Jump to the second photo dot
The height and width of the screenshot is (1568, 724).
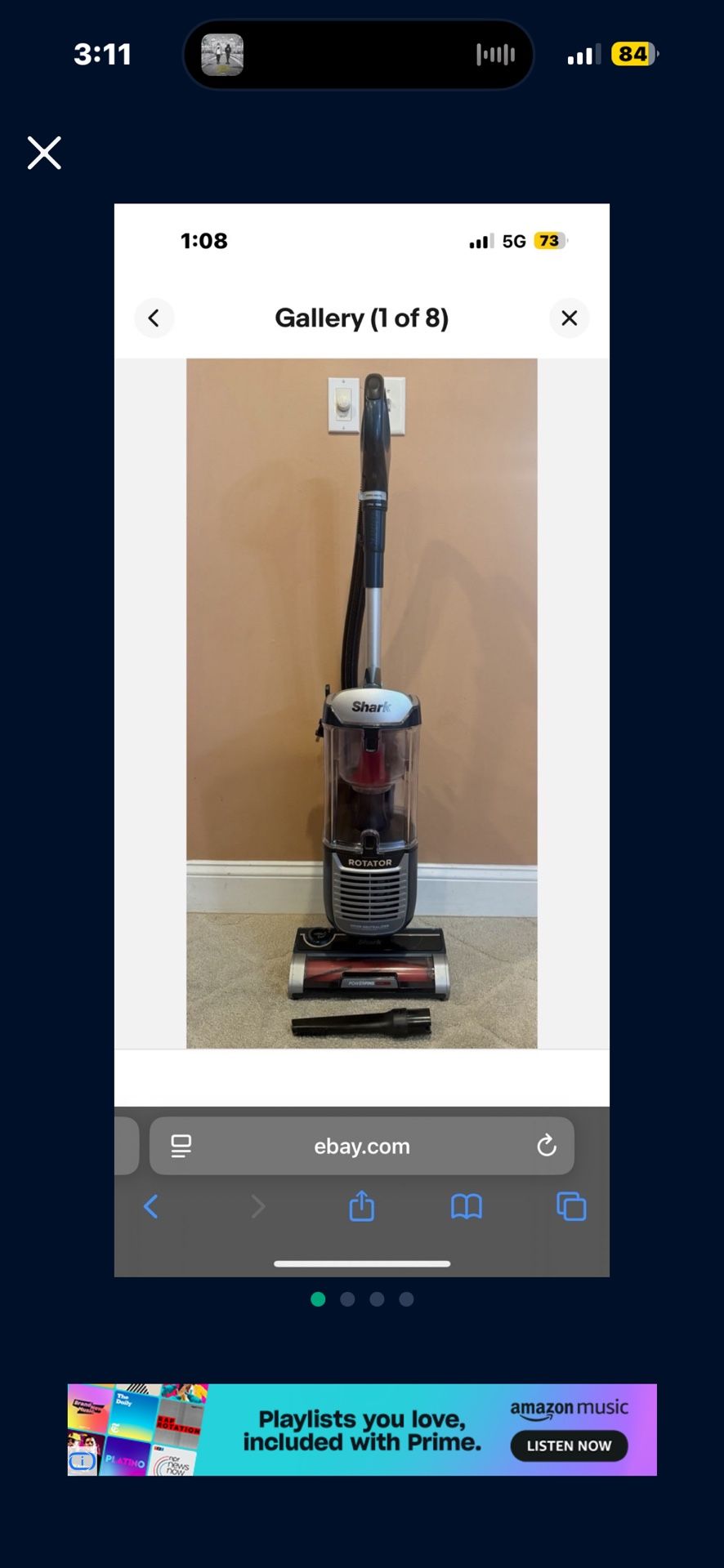[347, 1299]
